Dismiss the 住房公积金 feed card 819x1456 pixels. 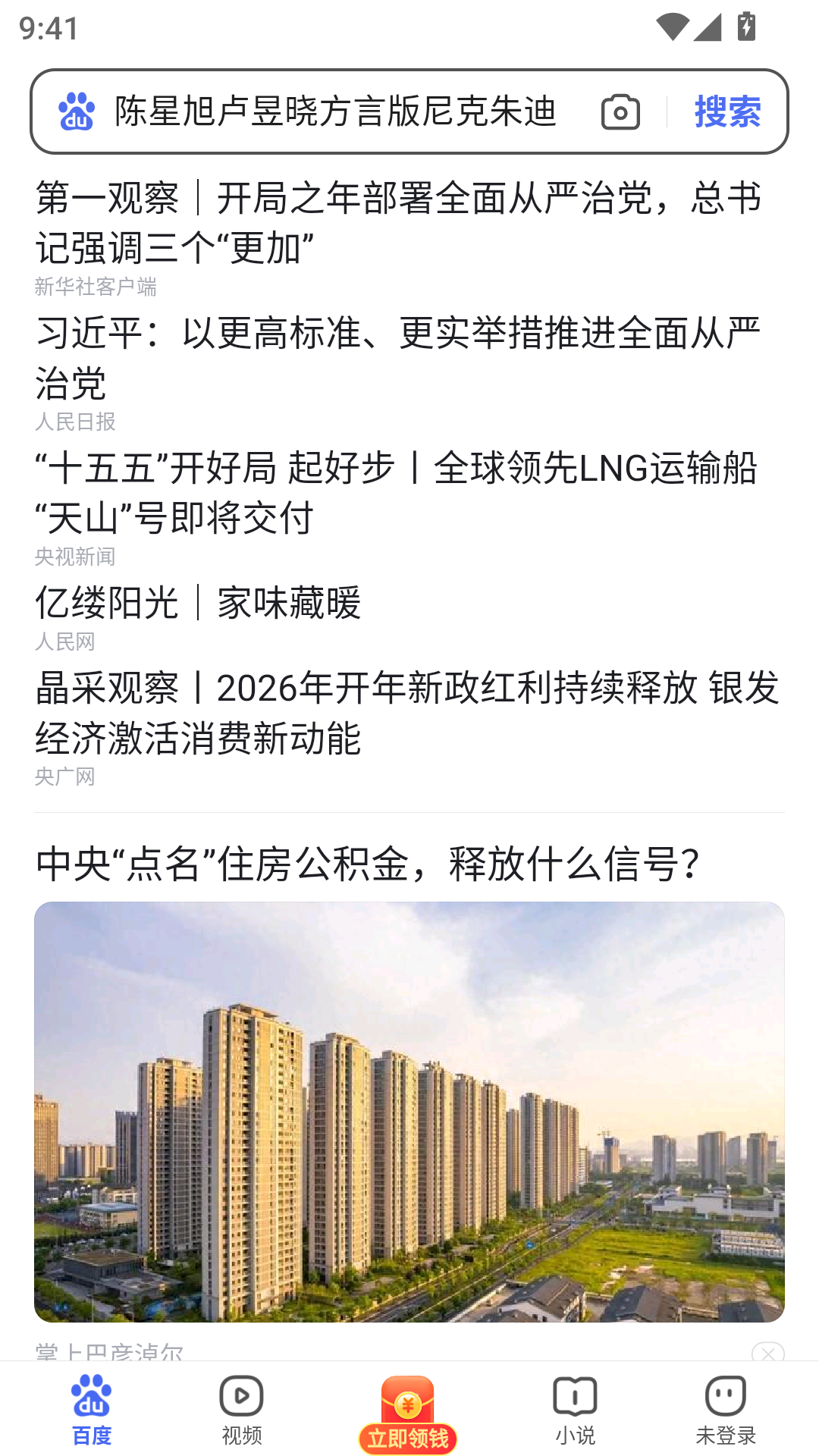point(767,1352)
